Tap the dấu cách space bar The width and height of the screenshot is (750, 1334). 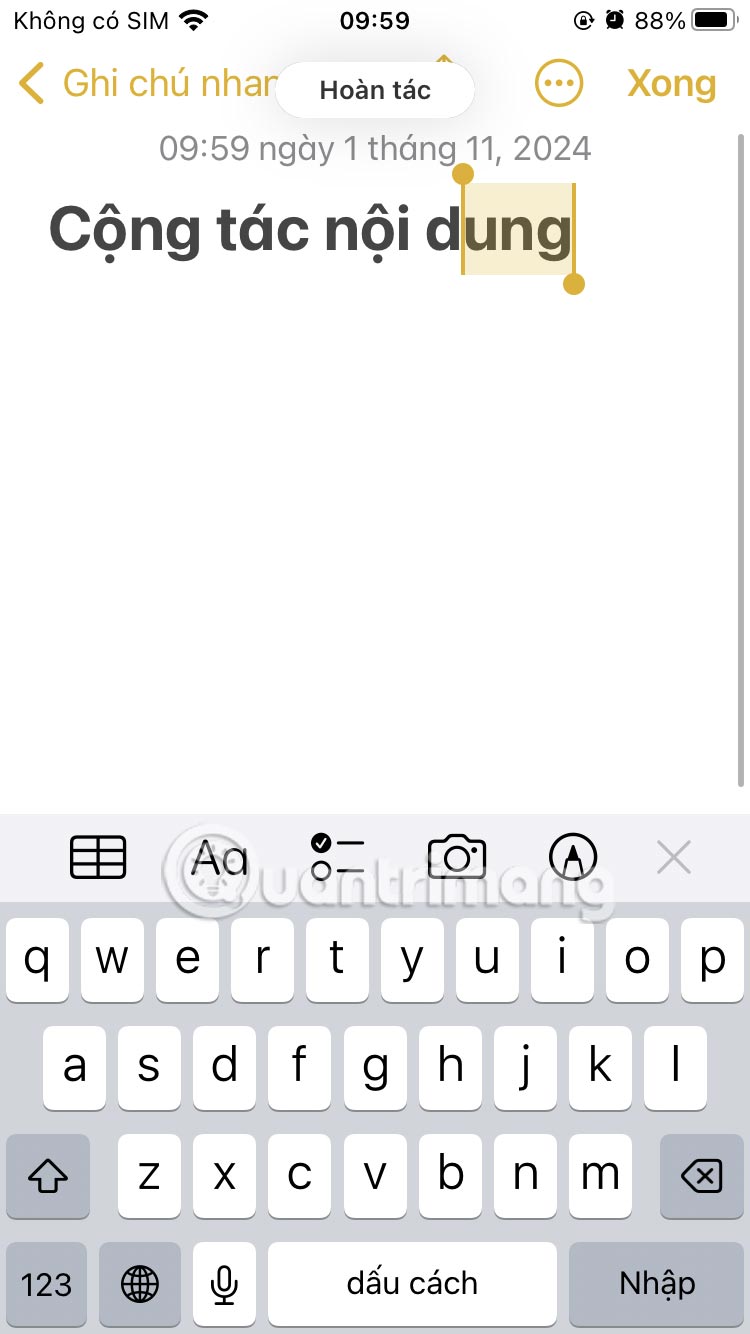pyautogui.click(x=412, y=1284)
